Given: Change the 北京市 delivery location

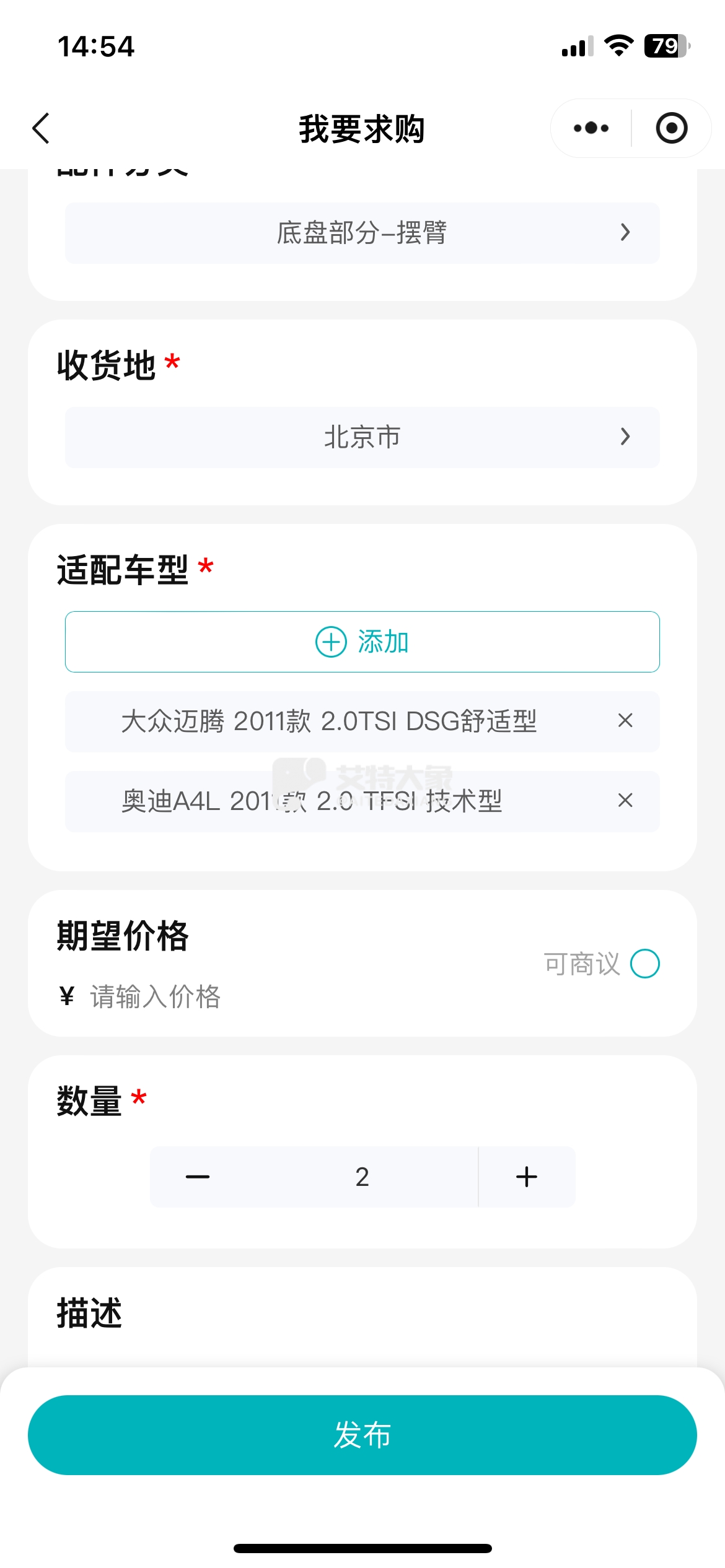Looking at the screenshot, I should coord(362,437).
